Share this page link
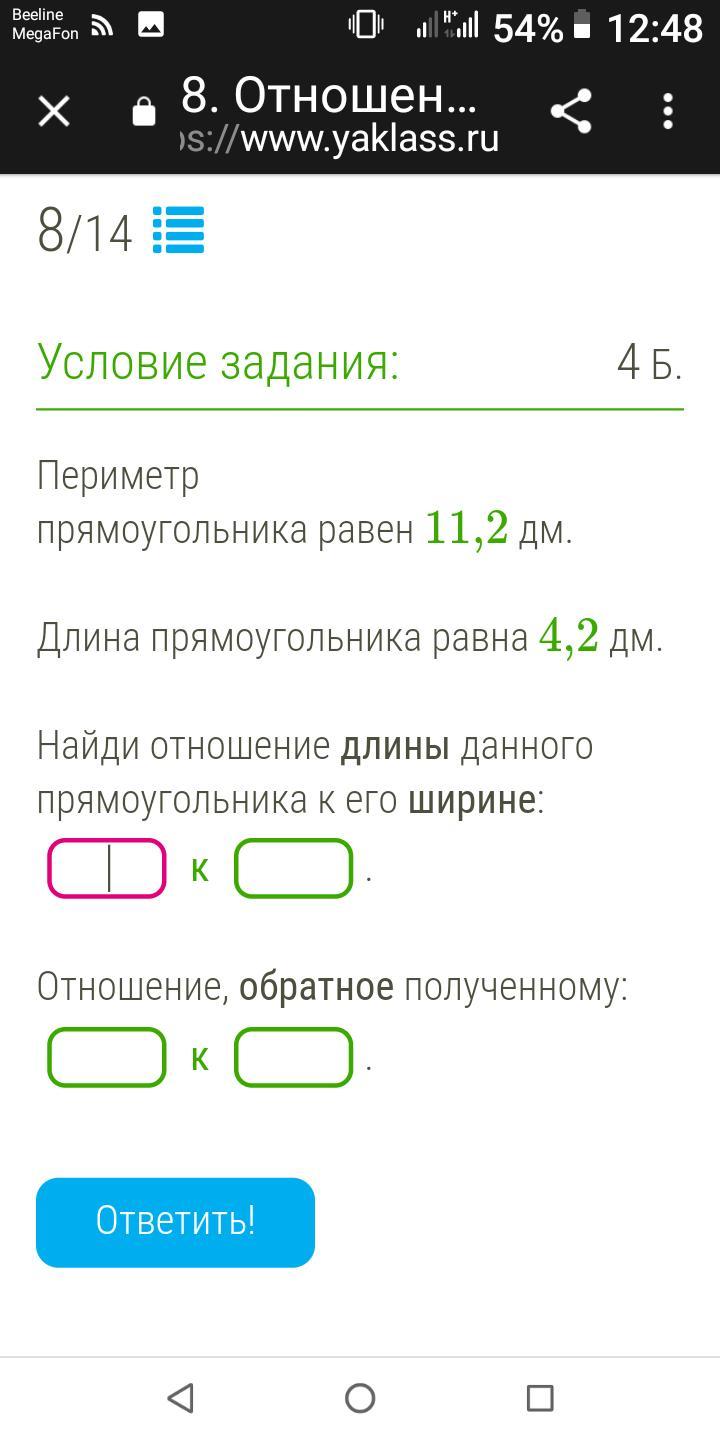Screen dimensions: 720x1440 click(x=571, y=111)
